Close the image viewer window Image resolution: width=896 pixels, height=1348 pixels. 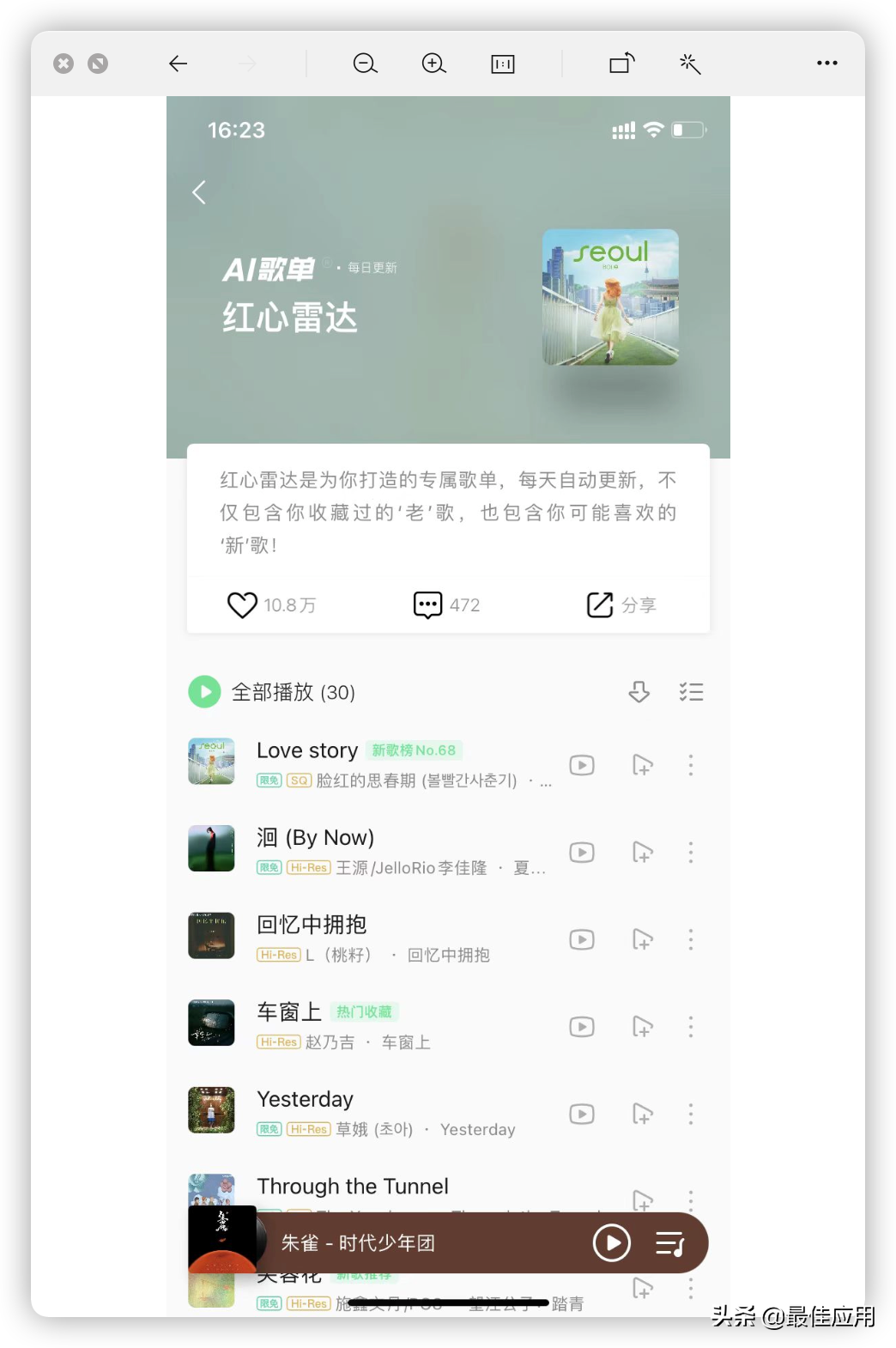coord(64,64)
